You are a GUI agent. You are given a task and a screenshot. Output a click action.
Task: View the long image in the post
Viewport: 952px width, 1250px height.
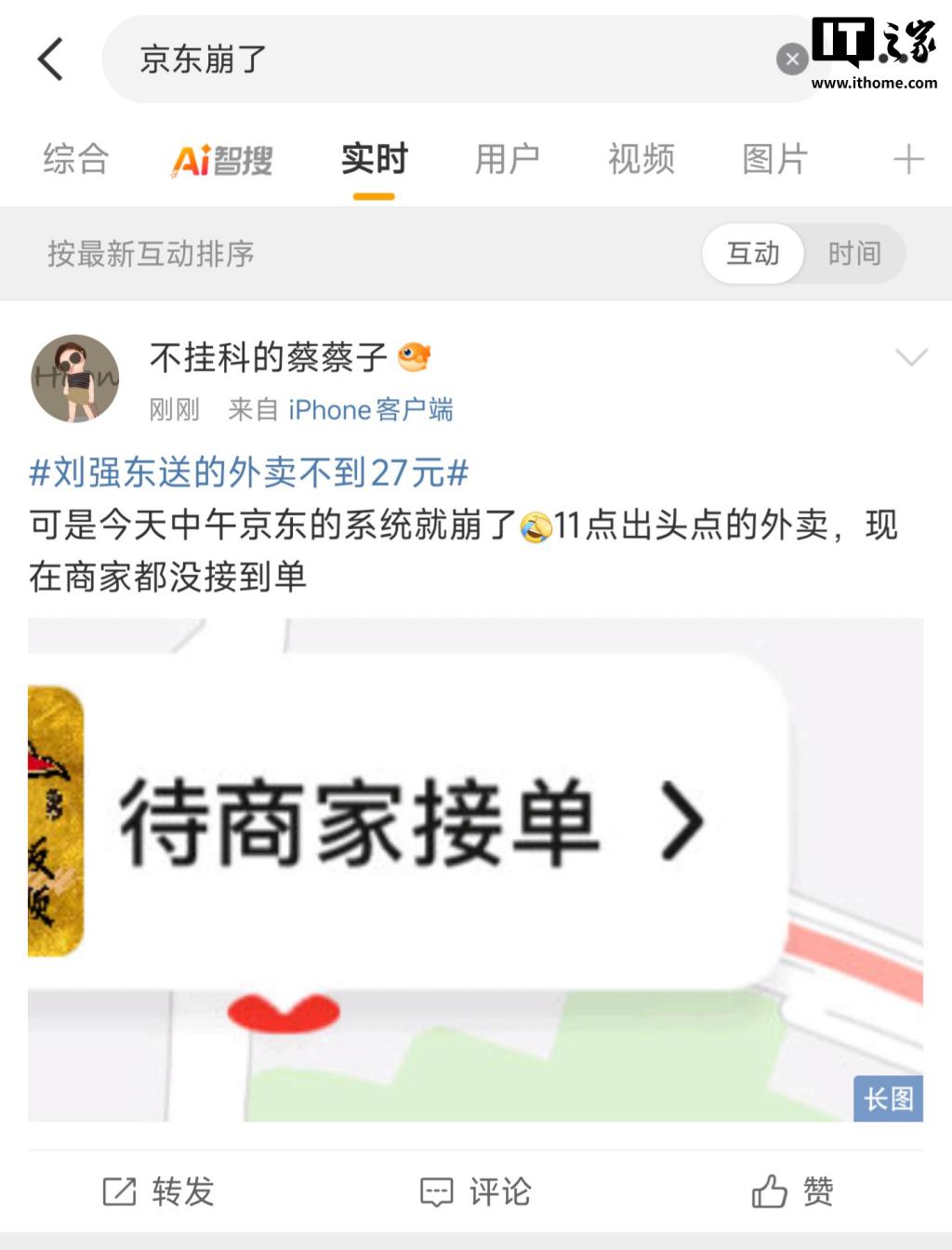475,869
